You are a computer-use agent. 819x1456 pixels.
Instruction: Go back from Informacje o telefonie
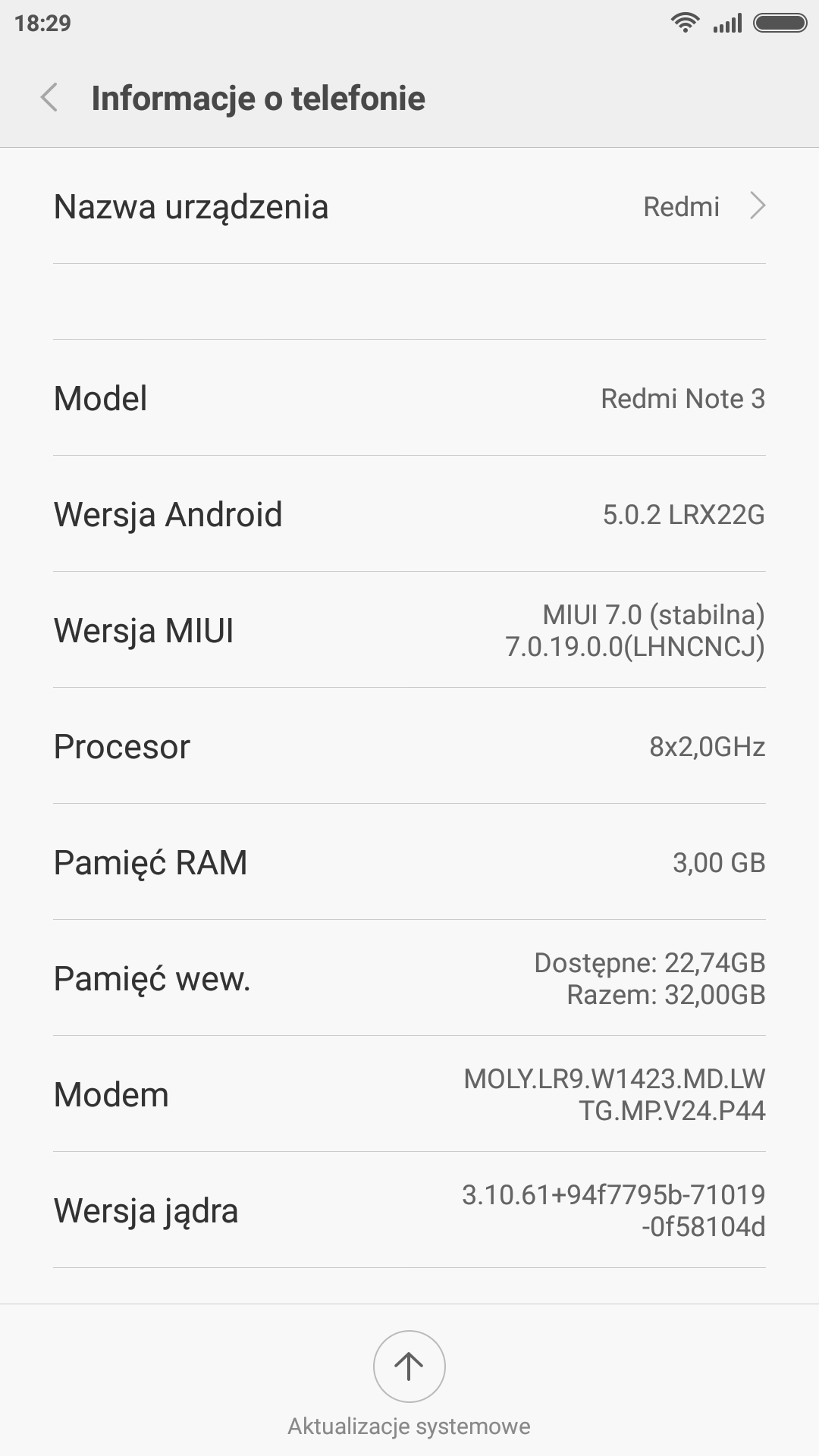point(49,98)
